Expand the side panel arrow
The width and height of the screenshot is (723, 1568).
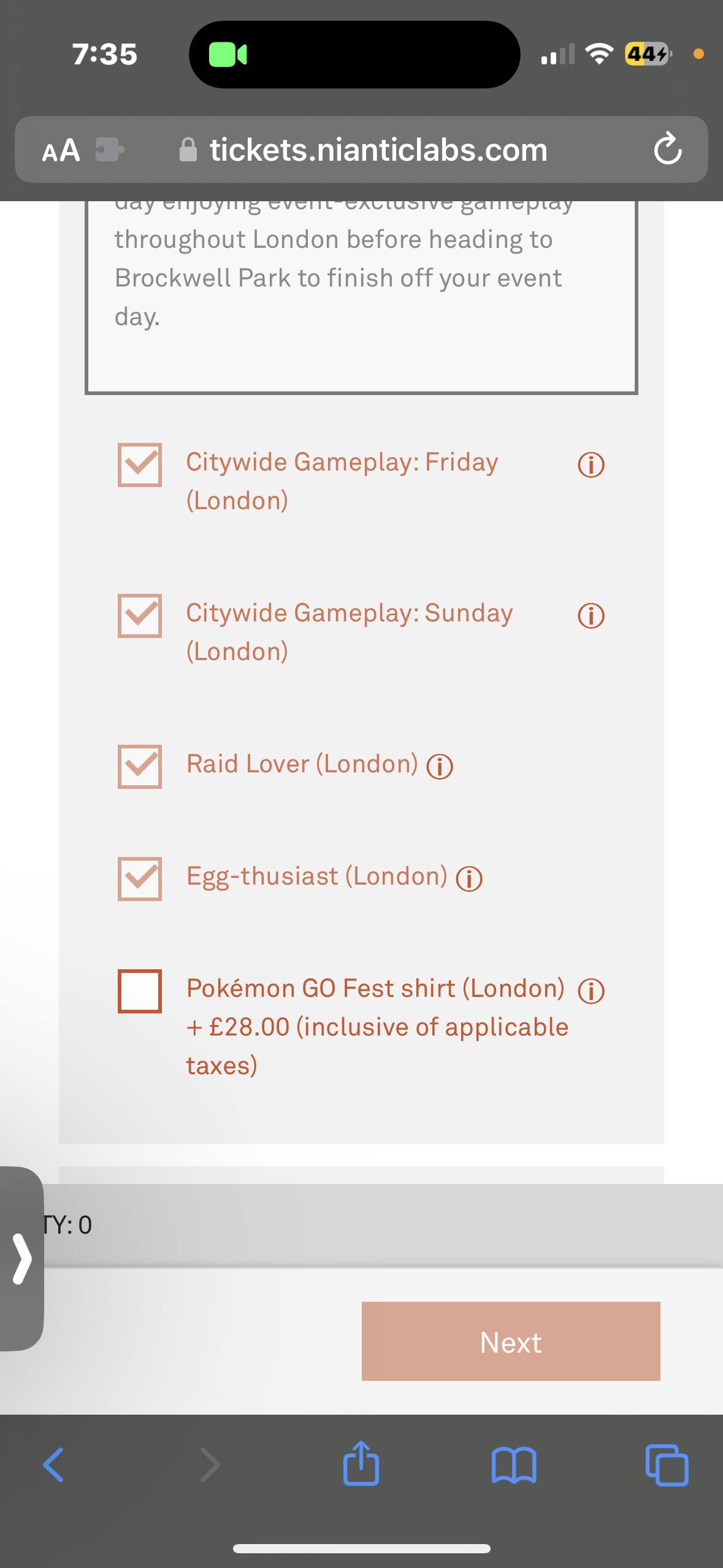point(22,1259)
